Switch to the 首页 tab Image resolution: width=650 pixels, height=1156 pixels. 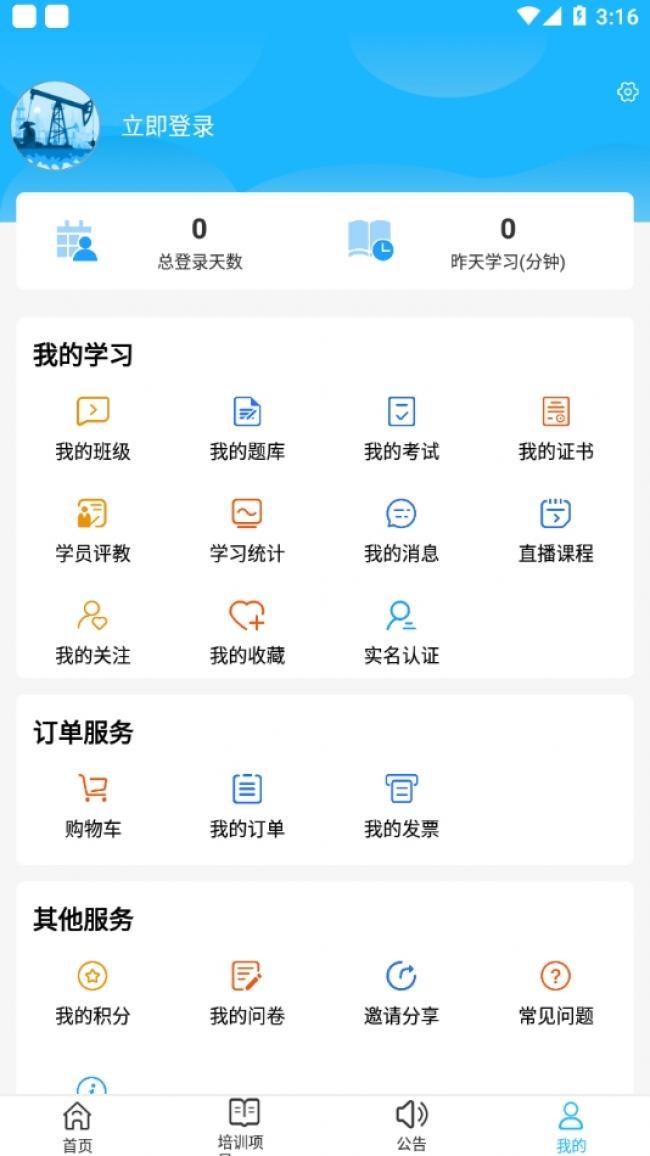tap(77, 1127)
